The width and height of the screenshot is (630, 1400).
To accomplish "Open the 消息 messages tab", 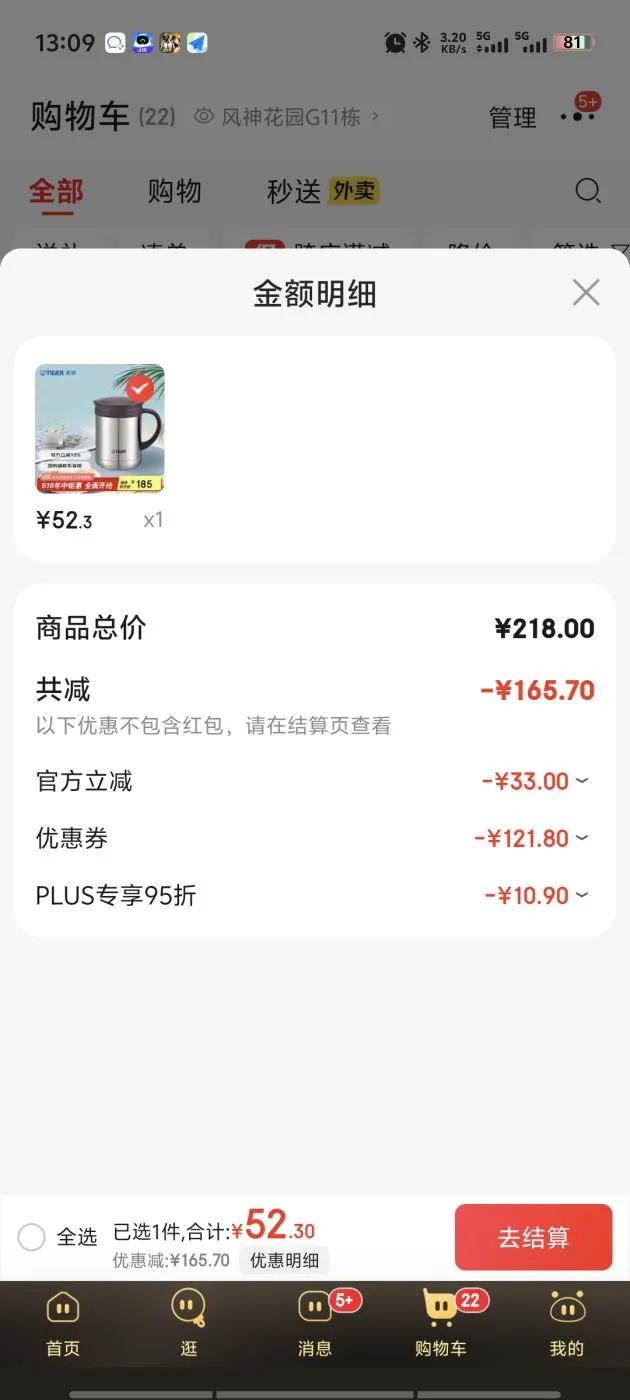I will [315, 1321].
